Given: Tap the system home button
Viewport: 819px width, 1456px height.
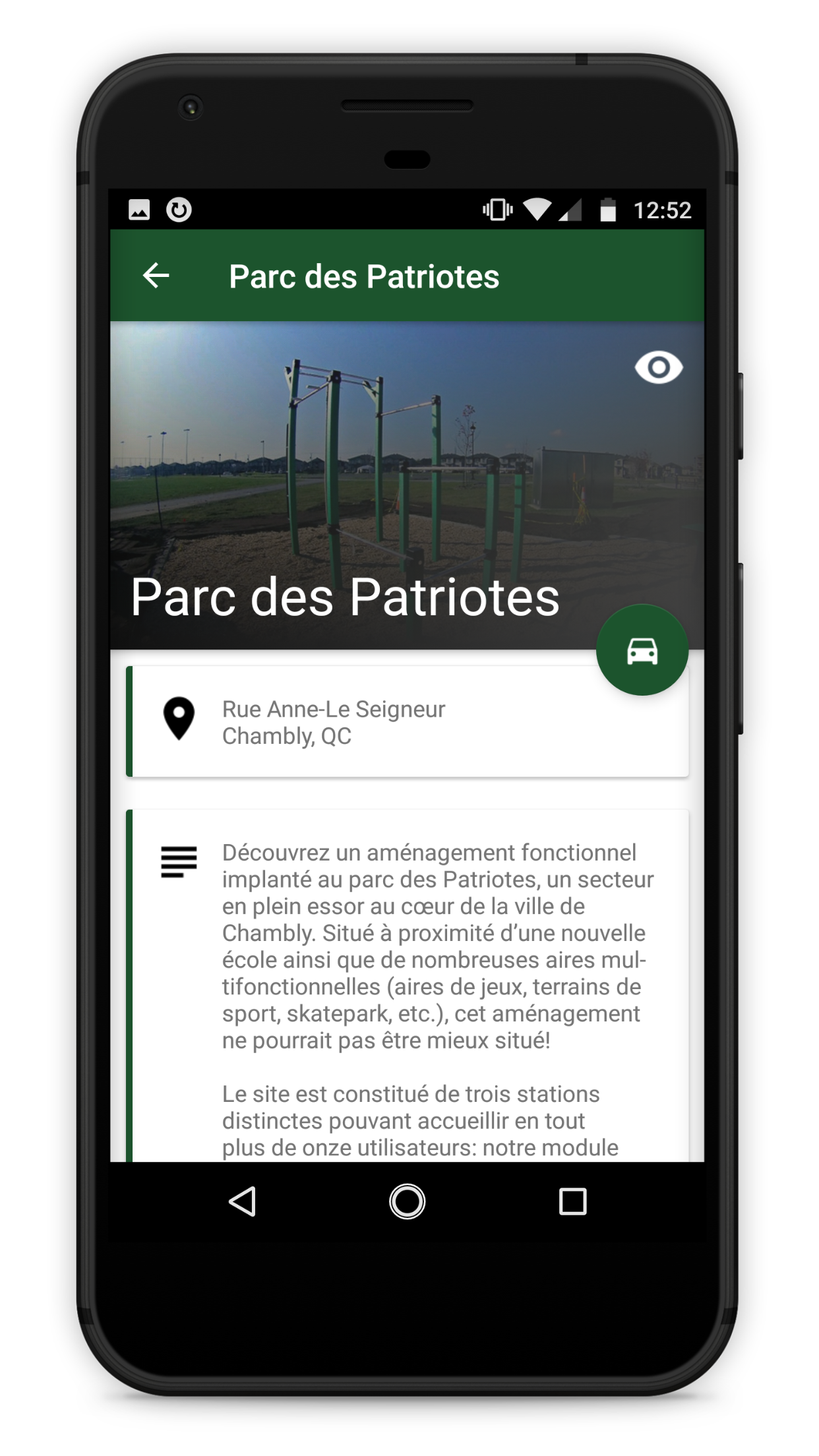Looking at the screenshot, I should (407, 1201).
